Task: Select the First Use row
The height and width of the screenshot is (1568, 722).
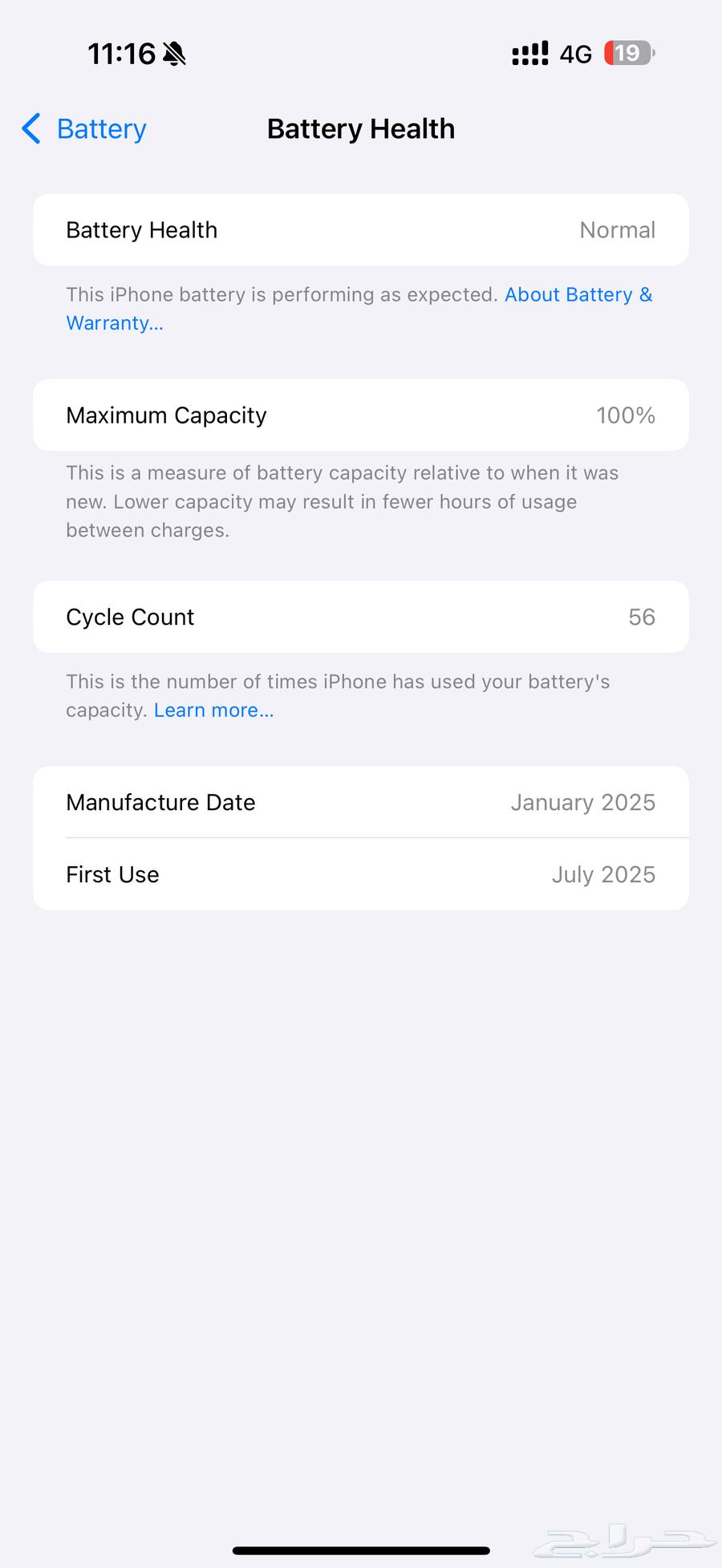Action: pos(361,874)
